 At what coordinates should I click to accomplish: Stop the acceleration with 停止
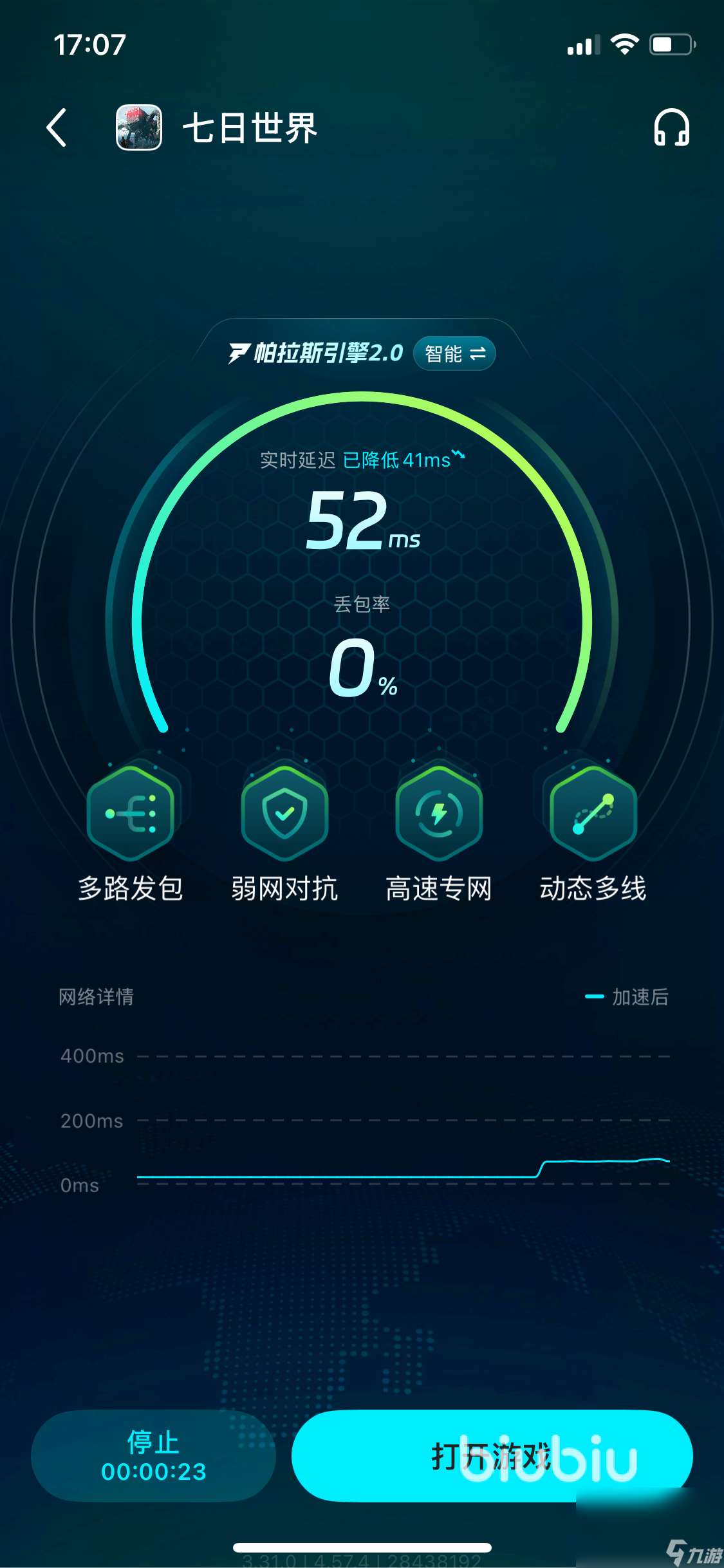pyautogui.click(x=153, y=1456)
